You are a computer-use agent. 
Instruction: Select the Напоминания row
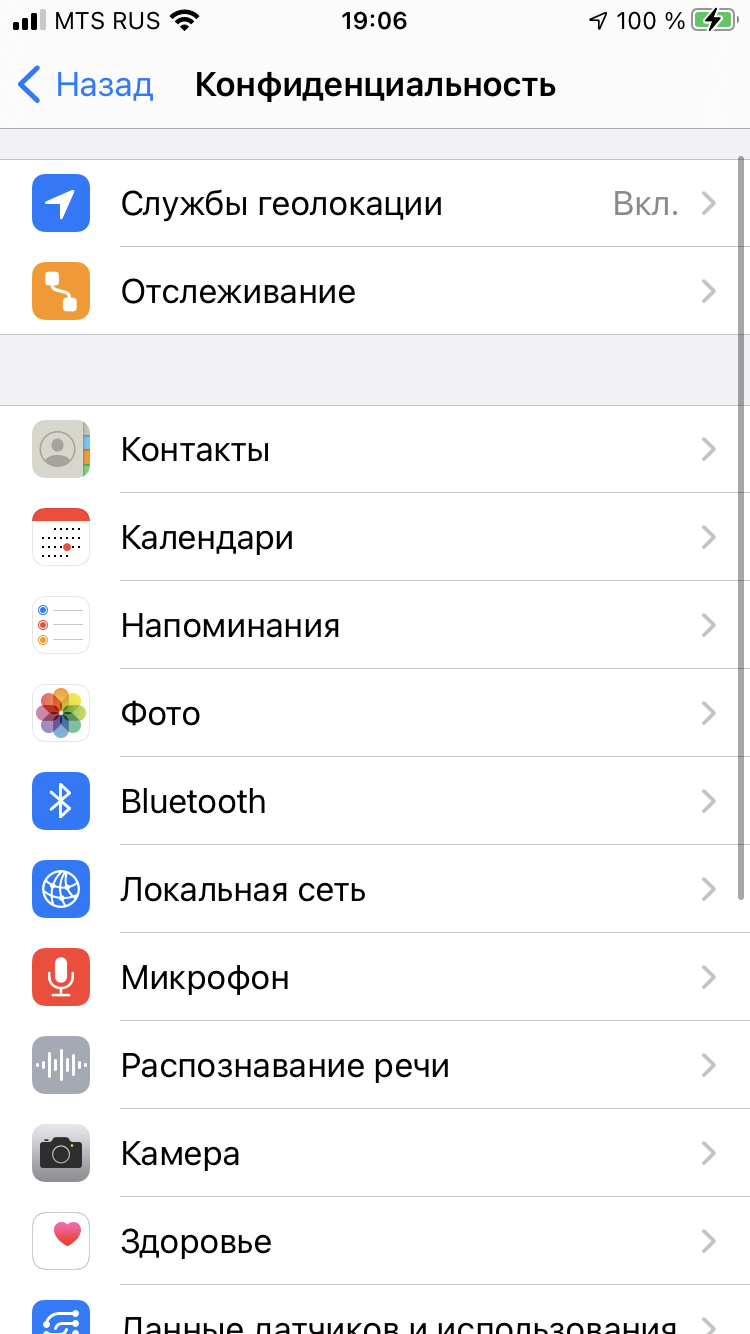pyautogui.click(x=375, y=626)
